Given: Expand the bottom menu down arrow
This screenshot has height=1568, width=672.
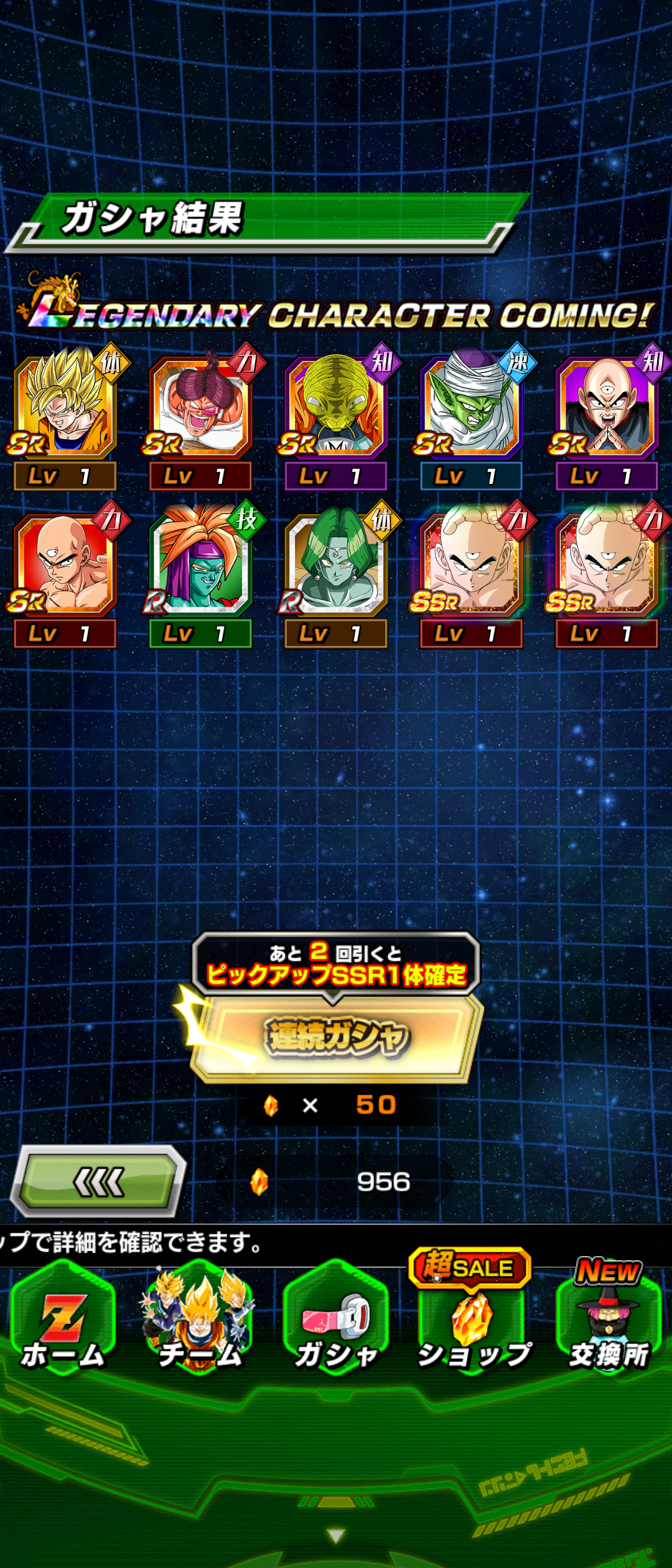Looking at the screenshot, I should click(x=336, y=1536).
